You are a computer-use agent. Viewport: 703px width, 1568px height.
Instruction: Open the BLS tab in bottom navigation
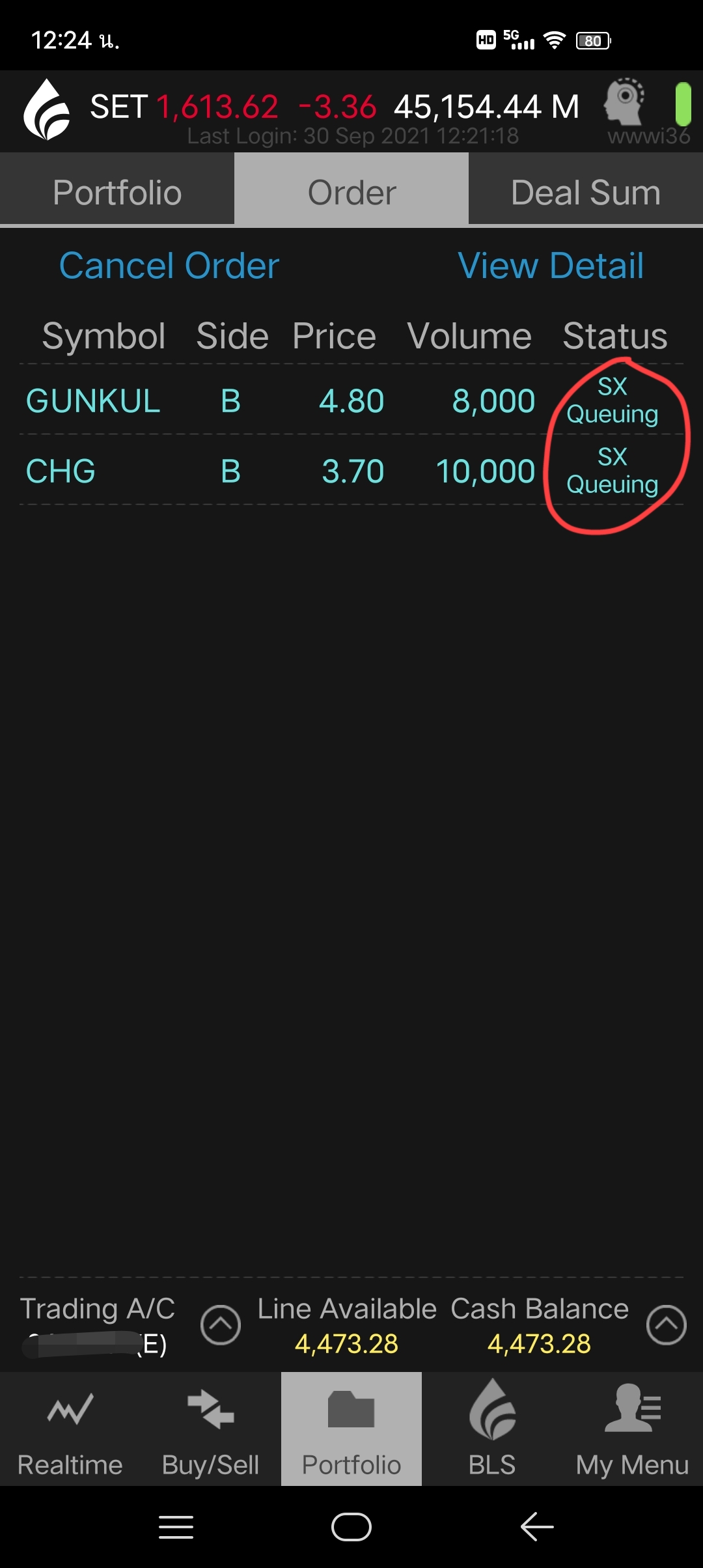(x=492, y=1430)
